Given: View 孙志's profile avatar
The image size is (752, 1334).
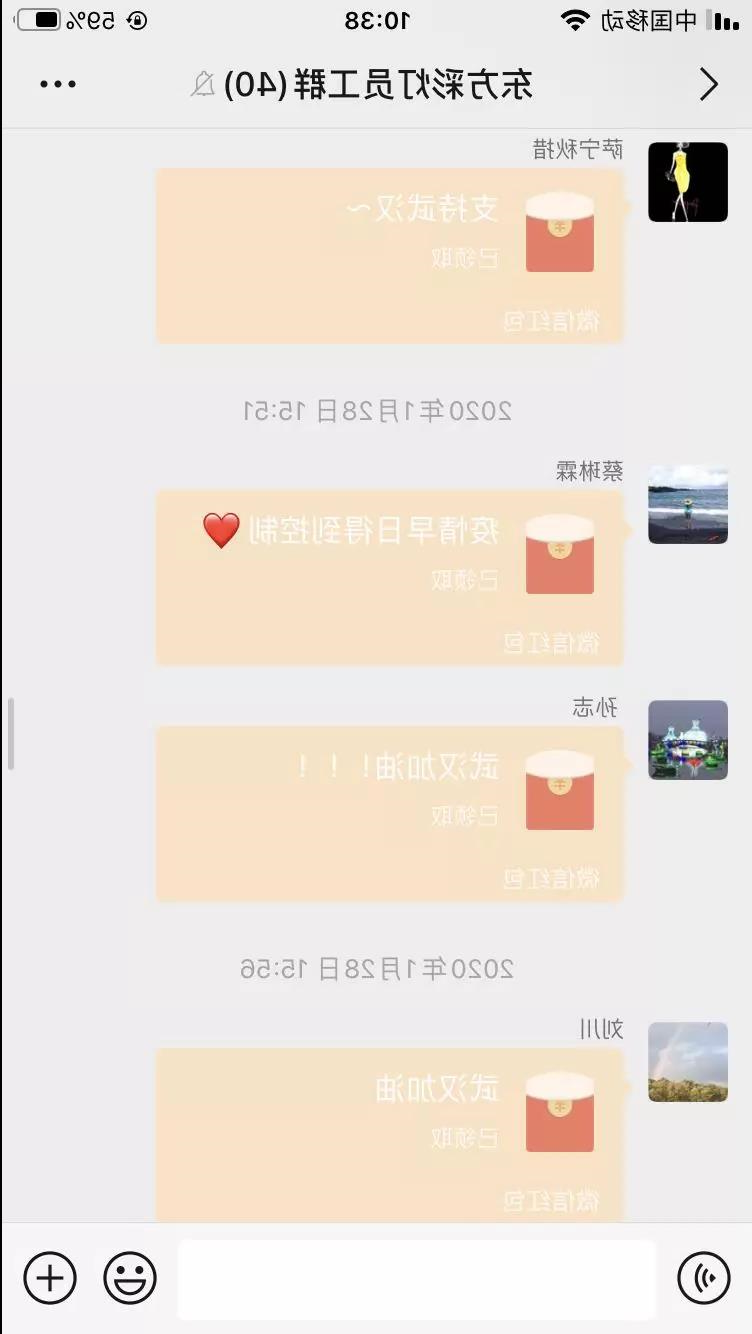Looking at the screenshot, I should click(x=688, y=740).
